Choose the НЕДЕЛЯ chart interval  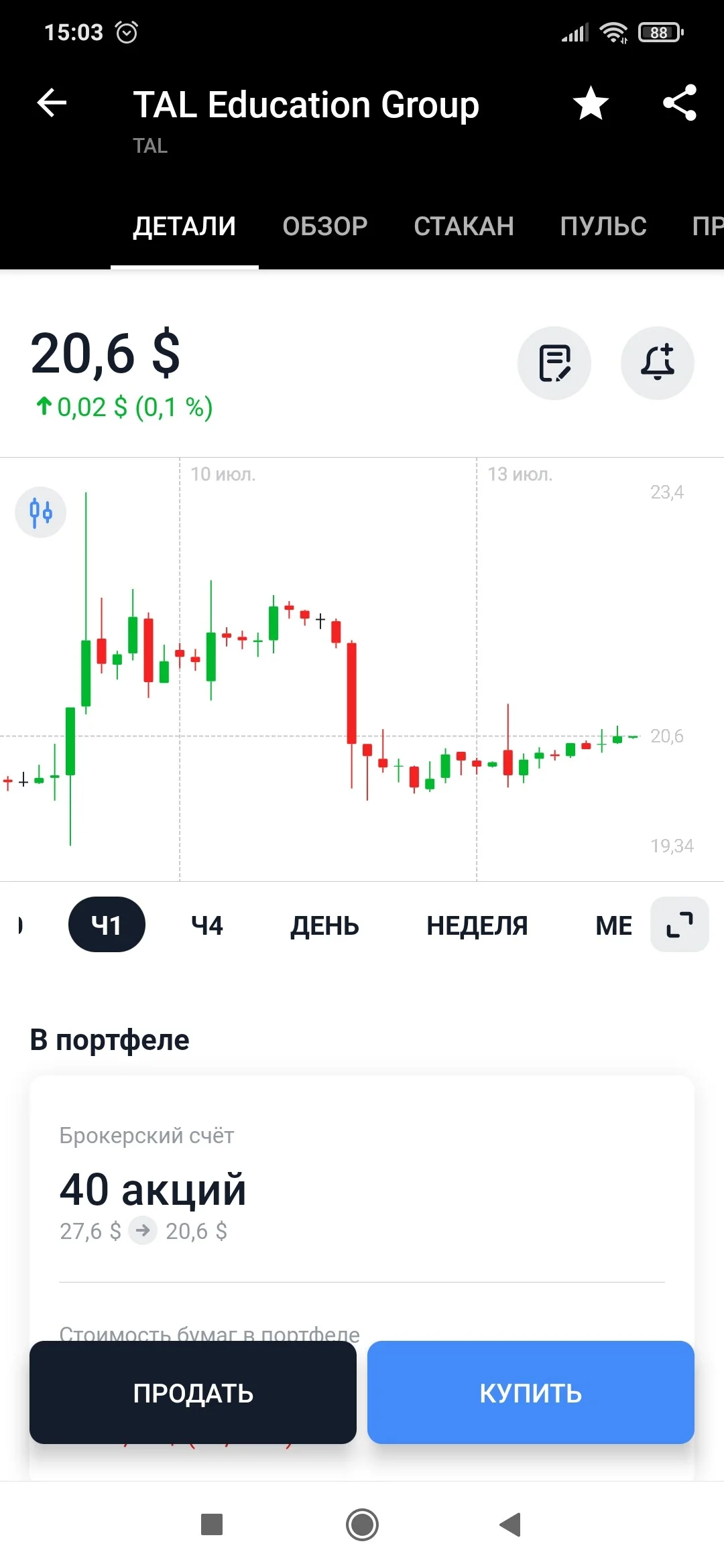(477, 925)
